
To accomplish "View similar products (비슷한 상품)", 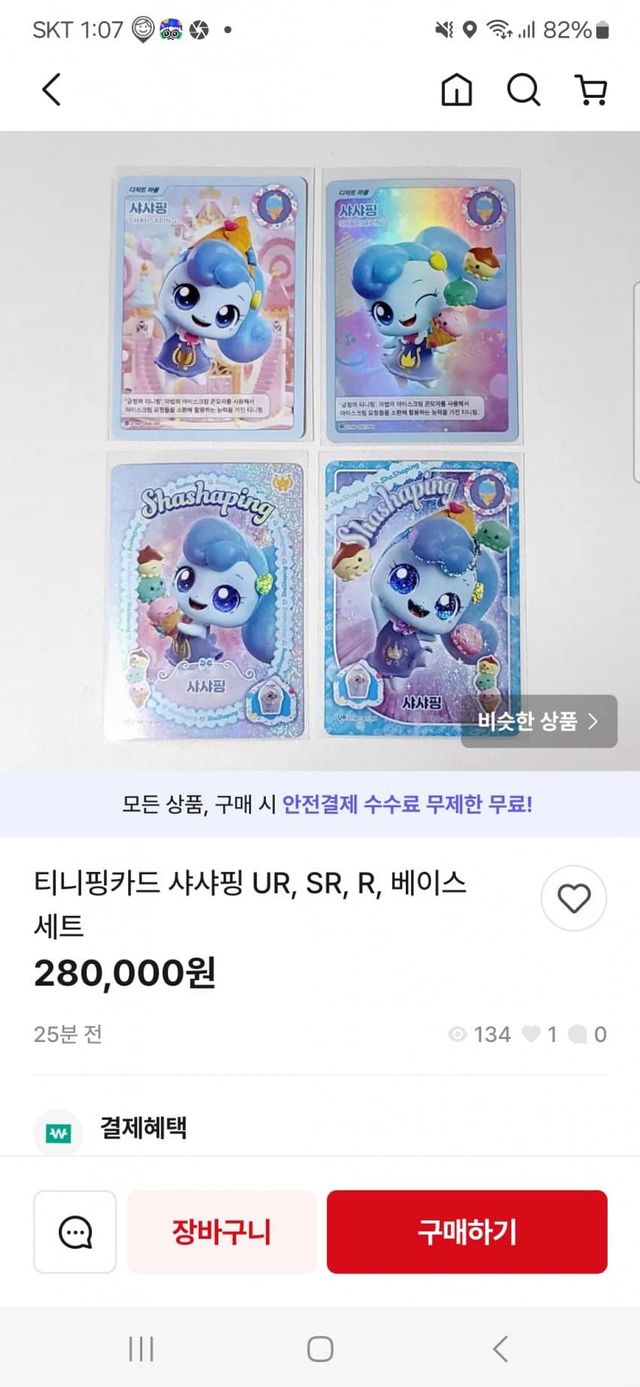I will coord(538,721).
